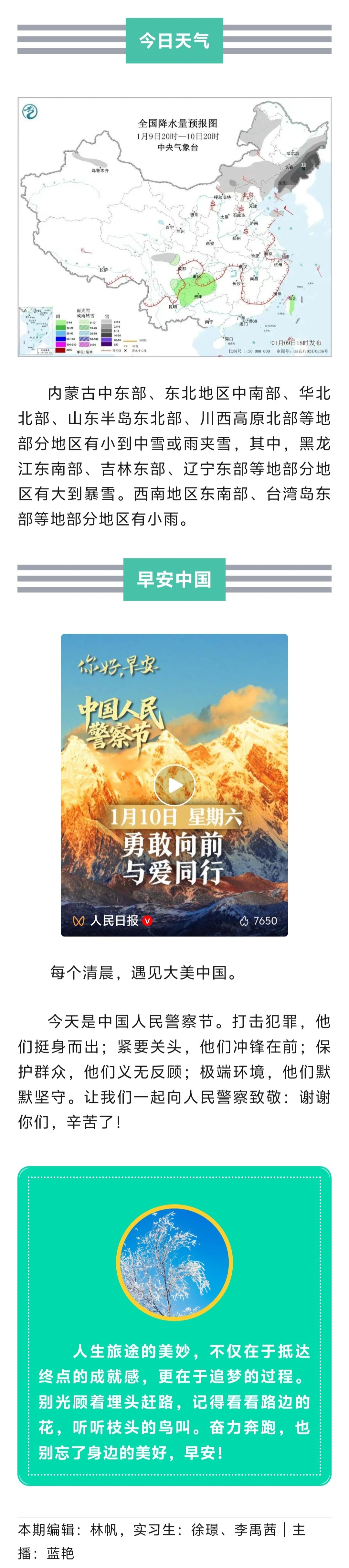Open the 全国降水量预报图 weather map image
349x1568 pixels.
(174, 226)
